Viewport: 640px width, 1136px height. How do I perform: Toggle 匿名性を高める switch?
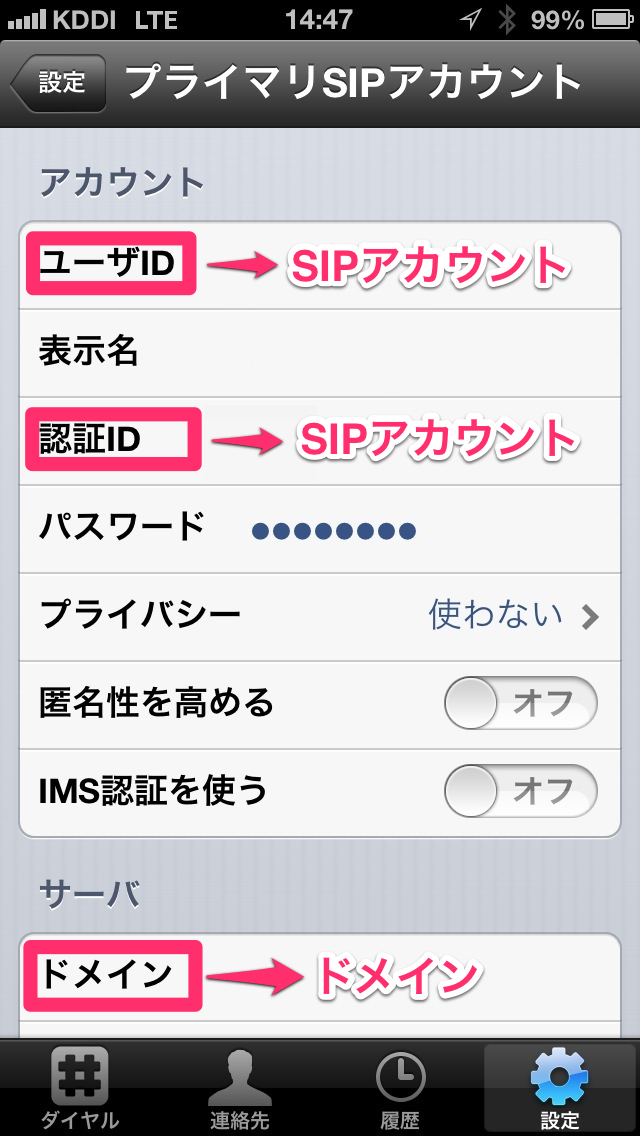(520, 703)
